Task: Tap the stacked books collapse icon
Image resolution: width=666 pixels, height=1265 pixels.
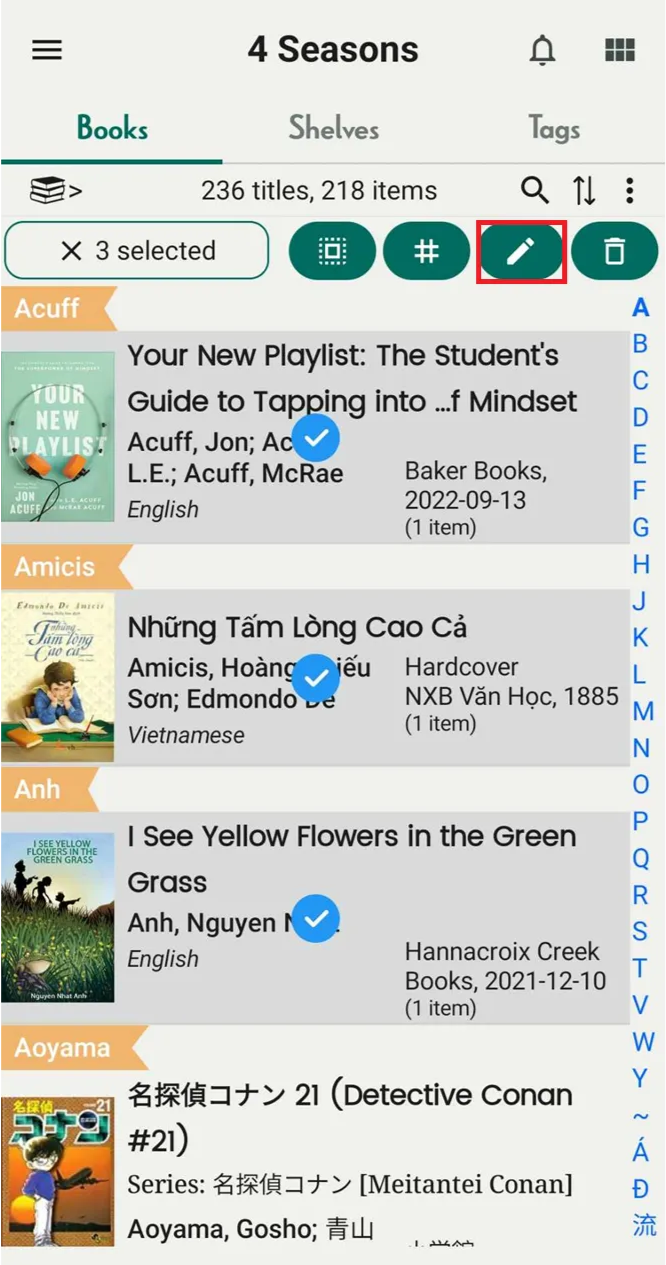Action: (56, 190)
